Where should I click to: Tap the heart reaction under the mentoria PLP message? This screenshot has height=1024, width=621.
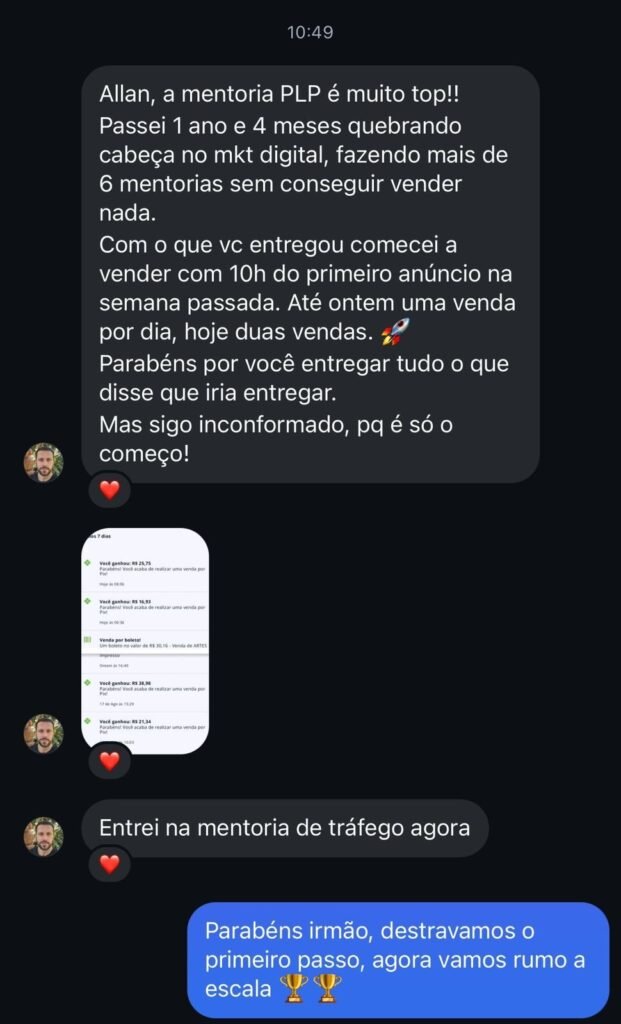110,490
